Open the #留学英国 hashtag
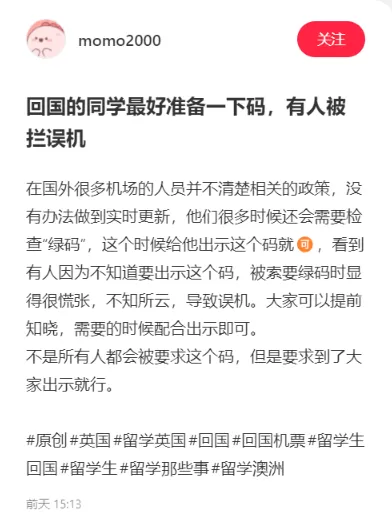 [x=150, y=441]
